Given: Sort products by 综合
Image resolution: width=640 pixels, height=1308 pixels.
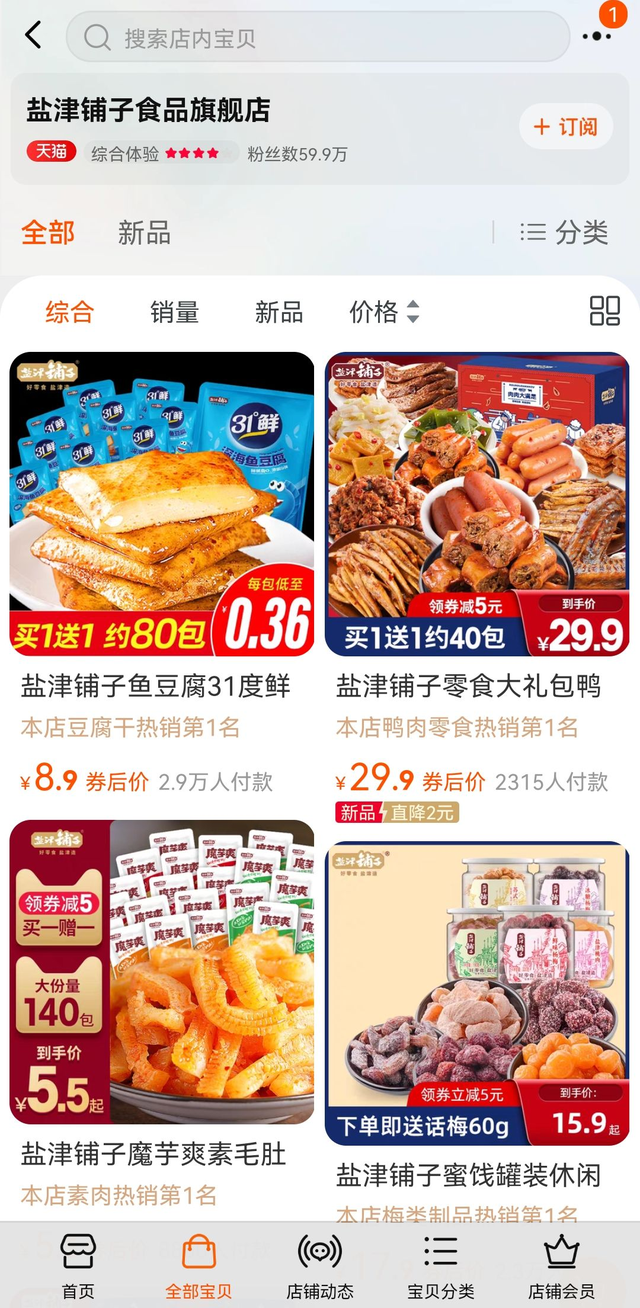Looking at the screenshot, I should coord(69,312).
